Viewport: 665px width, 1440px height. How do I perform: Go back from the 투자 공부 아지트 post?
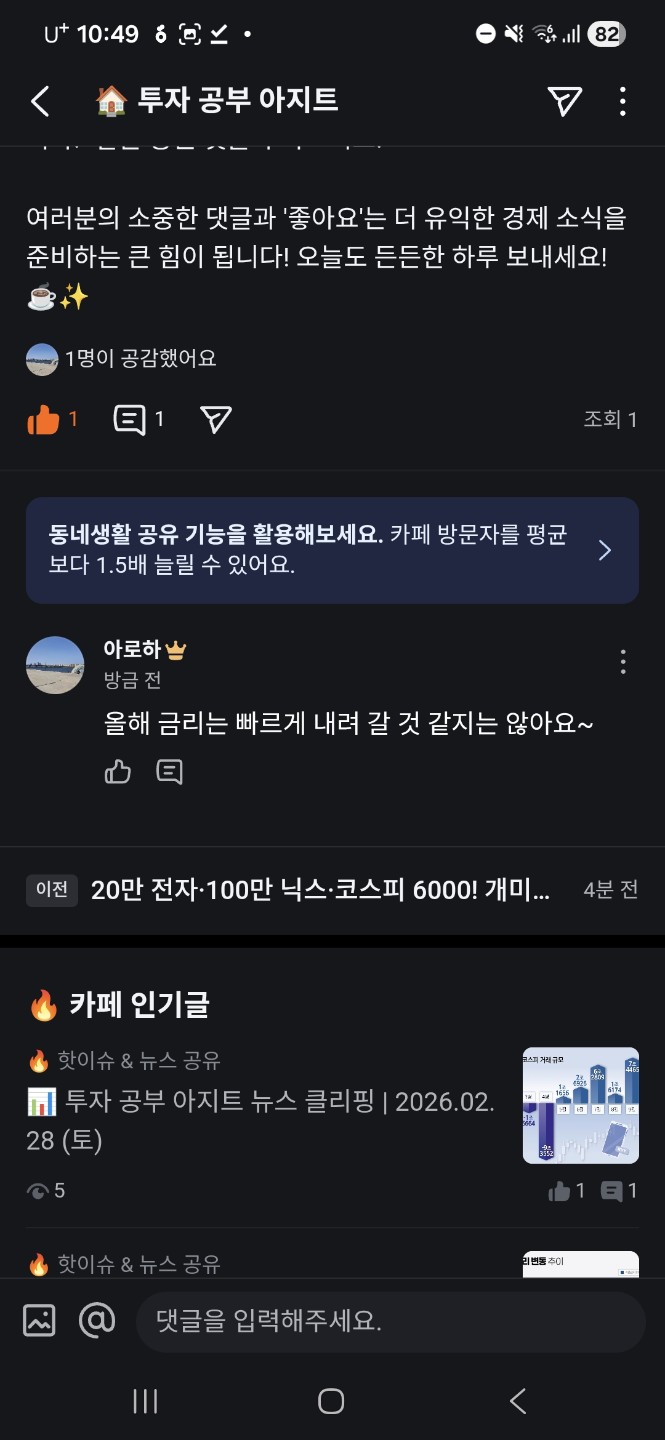click(x=40, y=101)
